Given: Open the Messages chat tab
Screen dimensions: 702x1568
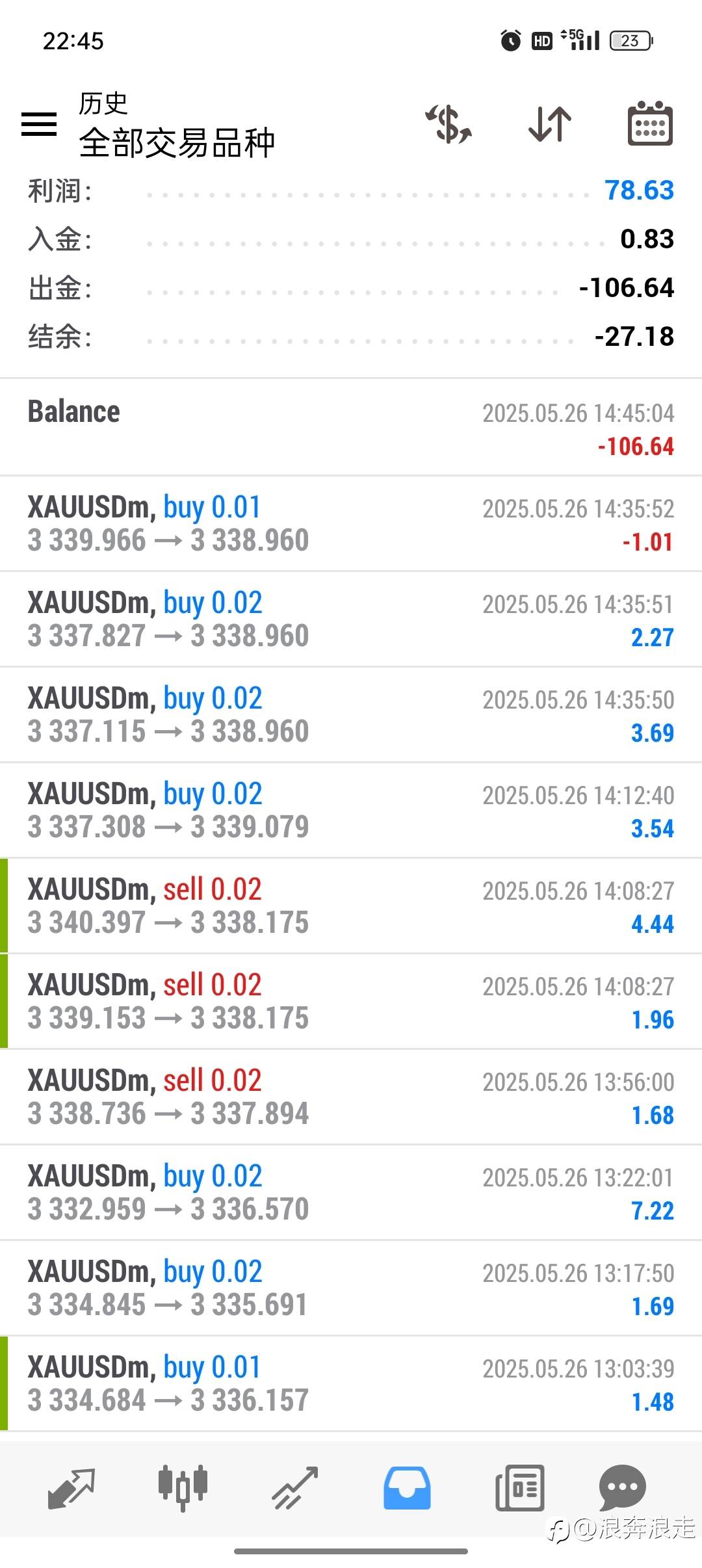Looking at the screenshot, I should click(622, 1487).
